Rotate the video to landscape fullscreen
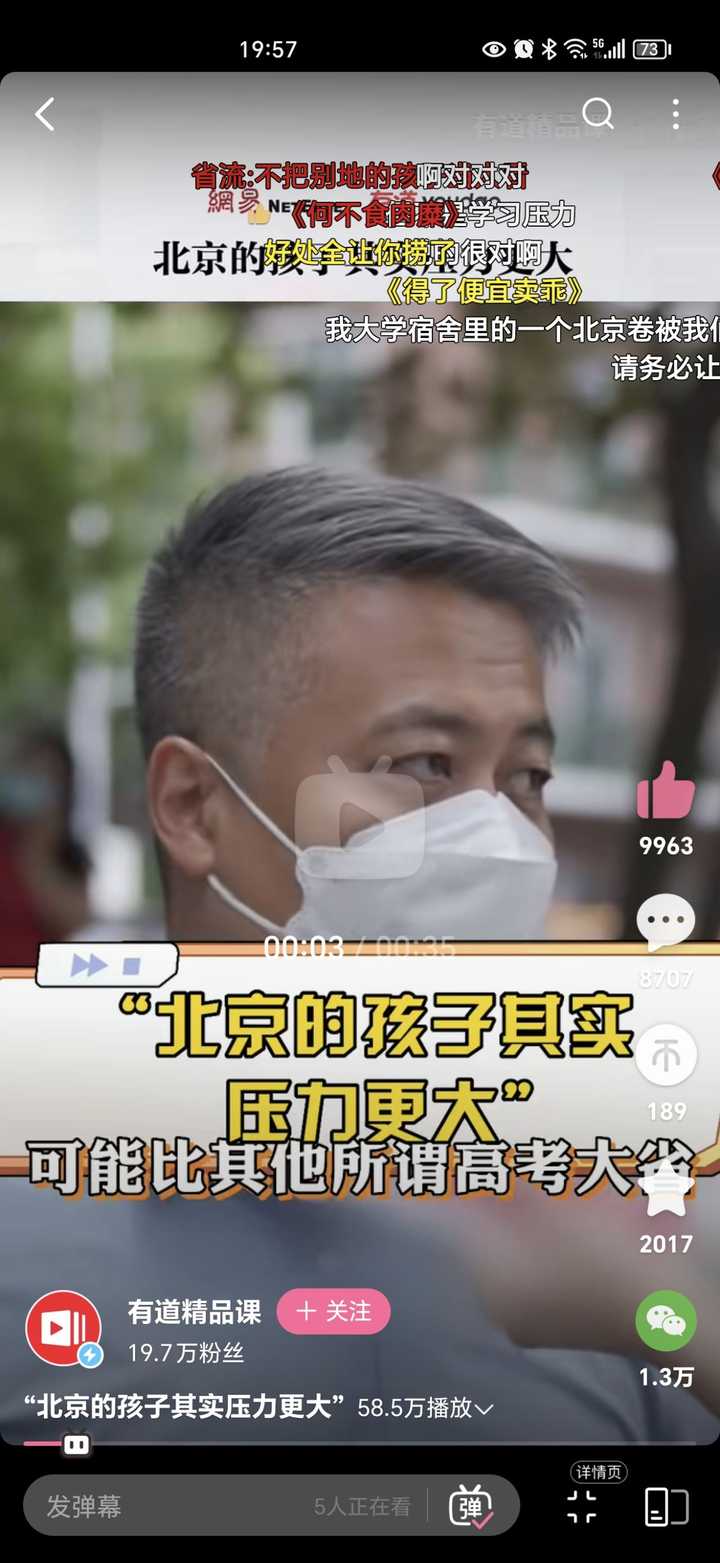 pyautogui.click(x=667, y=1506)
